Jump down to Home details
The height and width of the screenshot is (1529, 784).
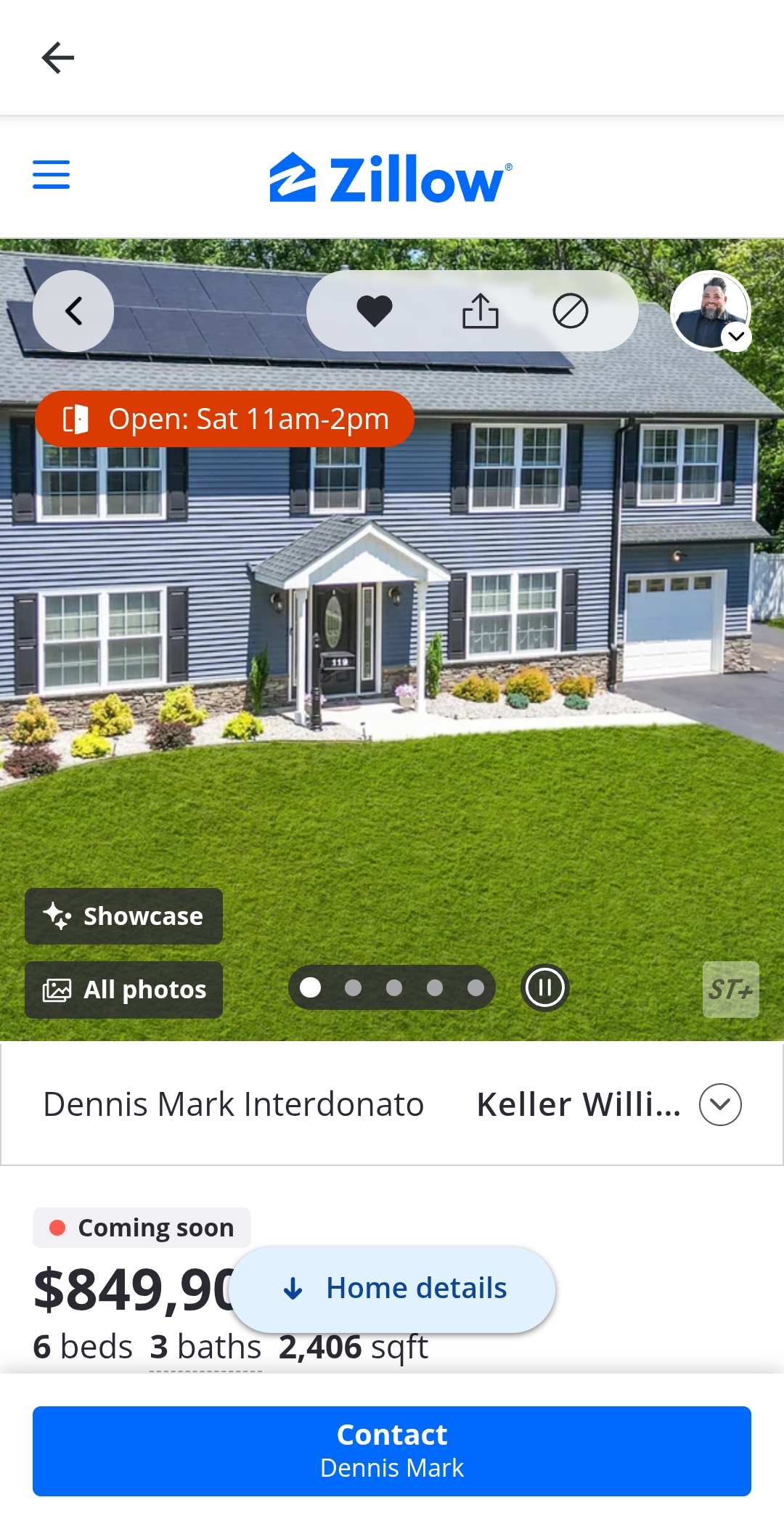point(393,1289)
